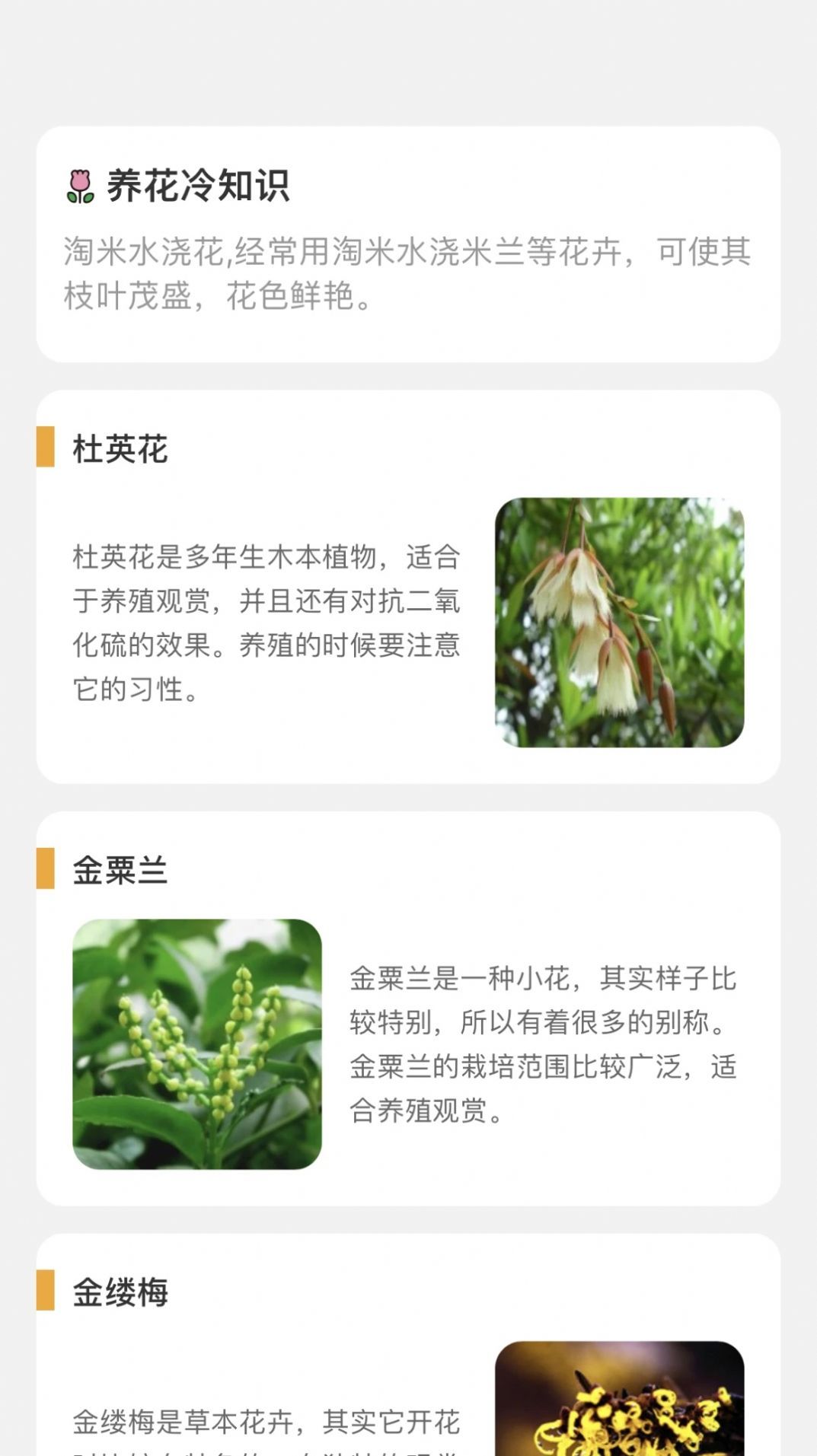Select the 淘米水浇花 tip text
Screen dimensions: 817x1456
click(404, 270)
